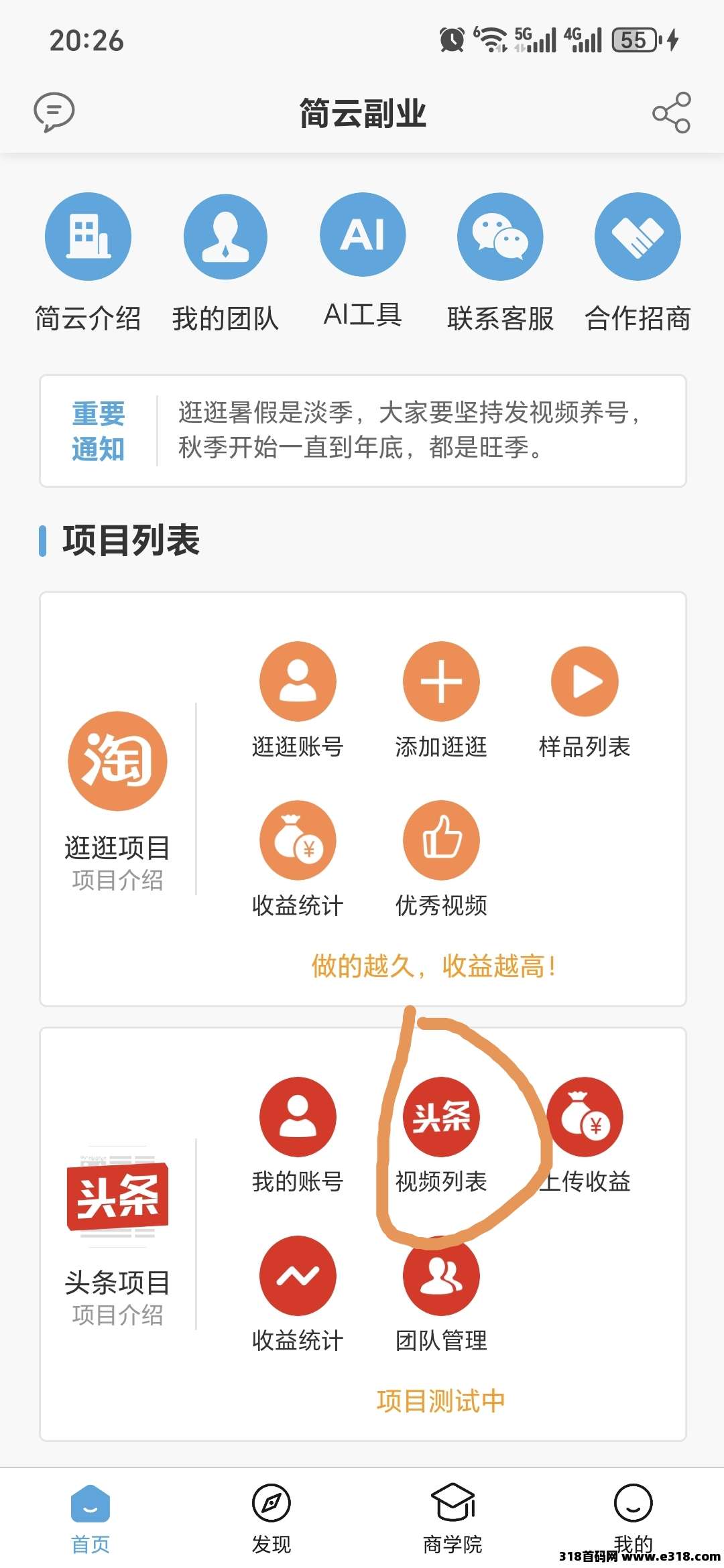The image size is (724, 1568).
Task: Contact 联系客服
Action: coord(500,263)
